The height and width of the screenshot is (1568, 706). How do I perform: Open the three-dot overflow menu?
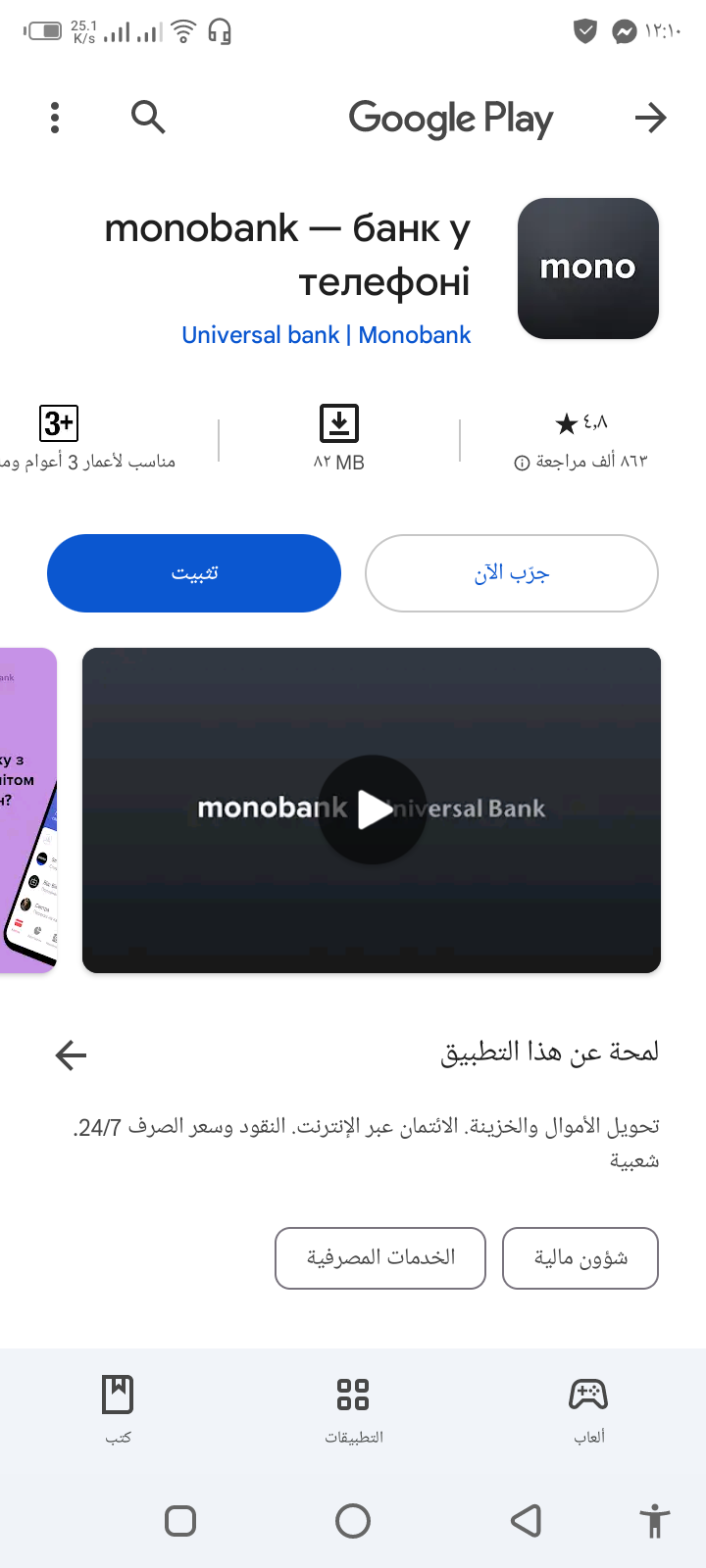tap(55, 118)
